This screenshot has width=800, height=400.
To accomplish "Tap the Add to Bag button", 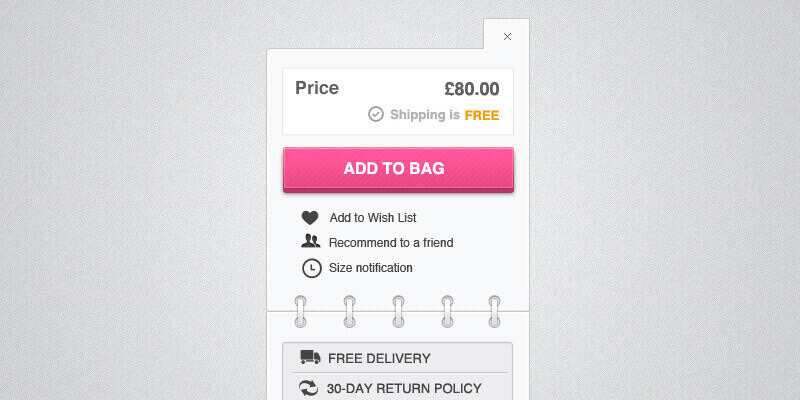I will [398, 169].
